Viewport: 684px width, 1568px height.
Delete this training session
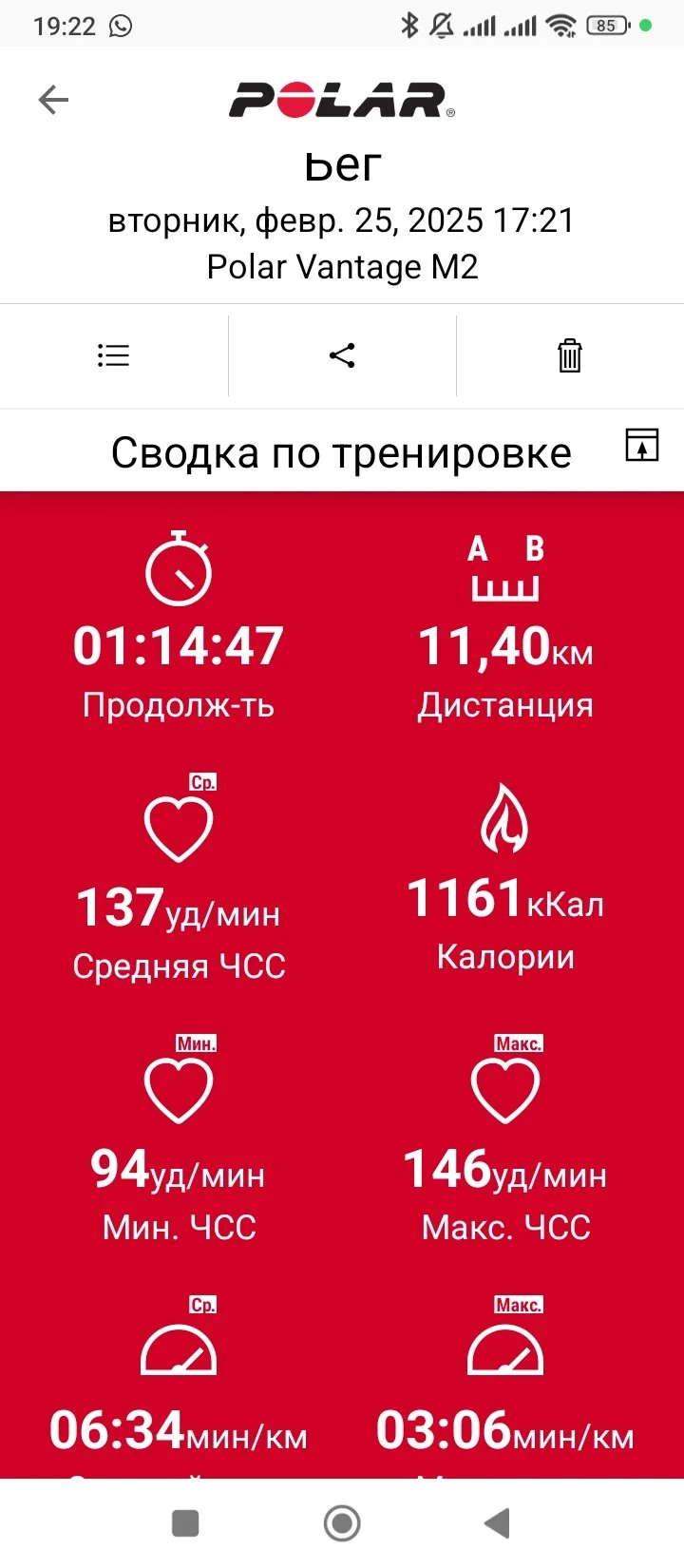[569, 355]
